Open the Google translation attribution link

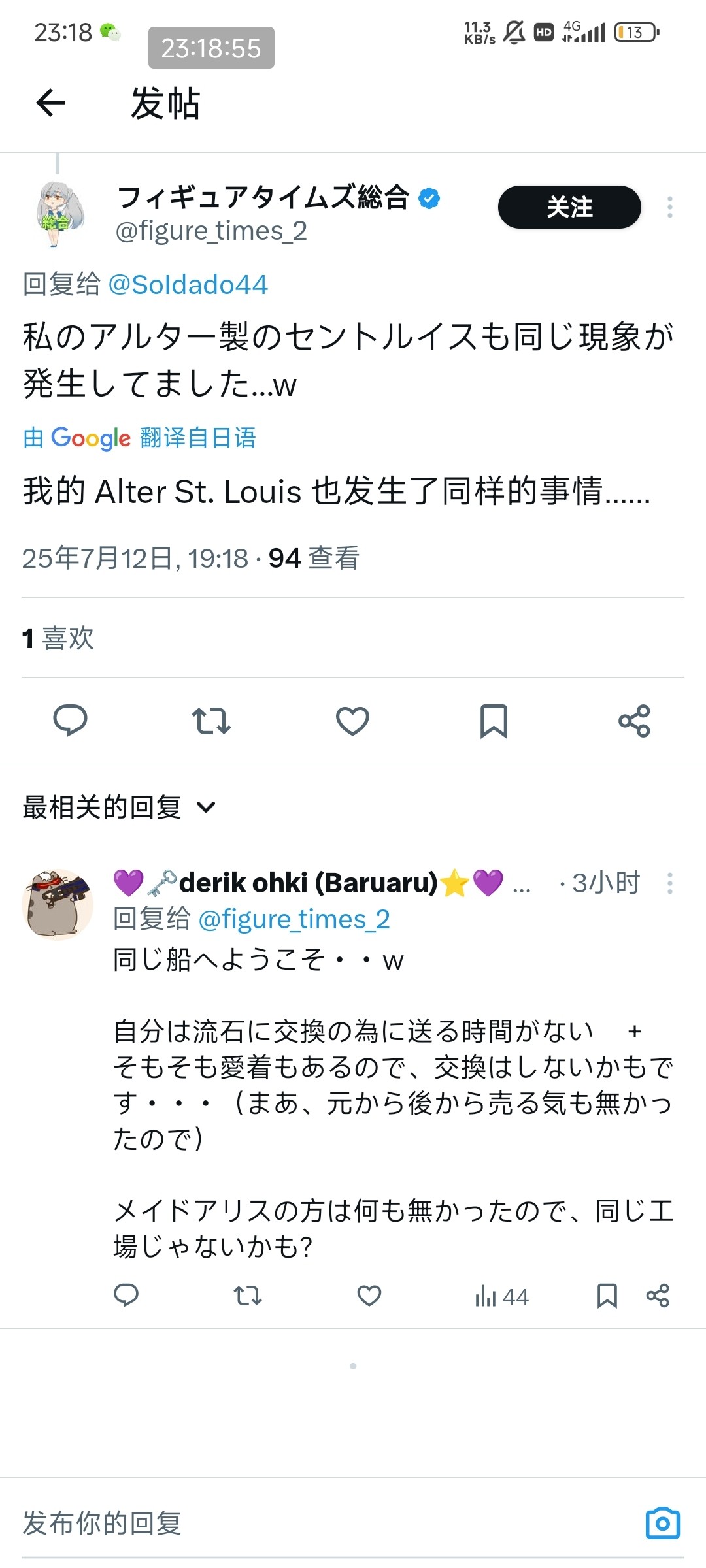(139, 438)
